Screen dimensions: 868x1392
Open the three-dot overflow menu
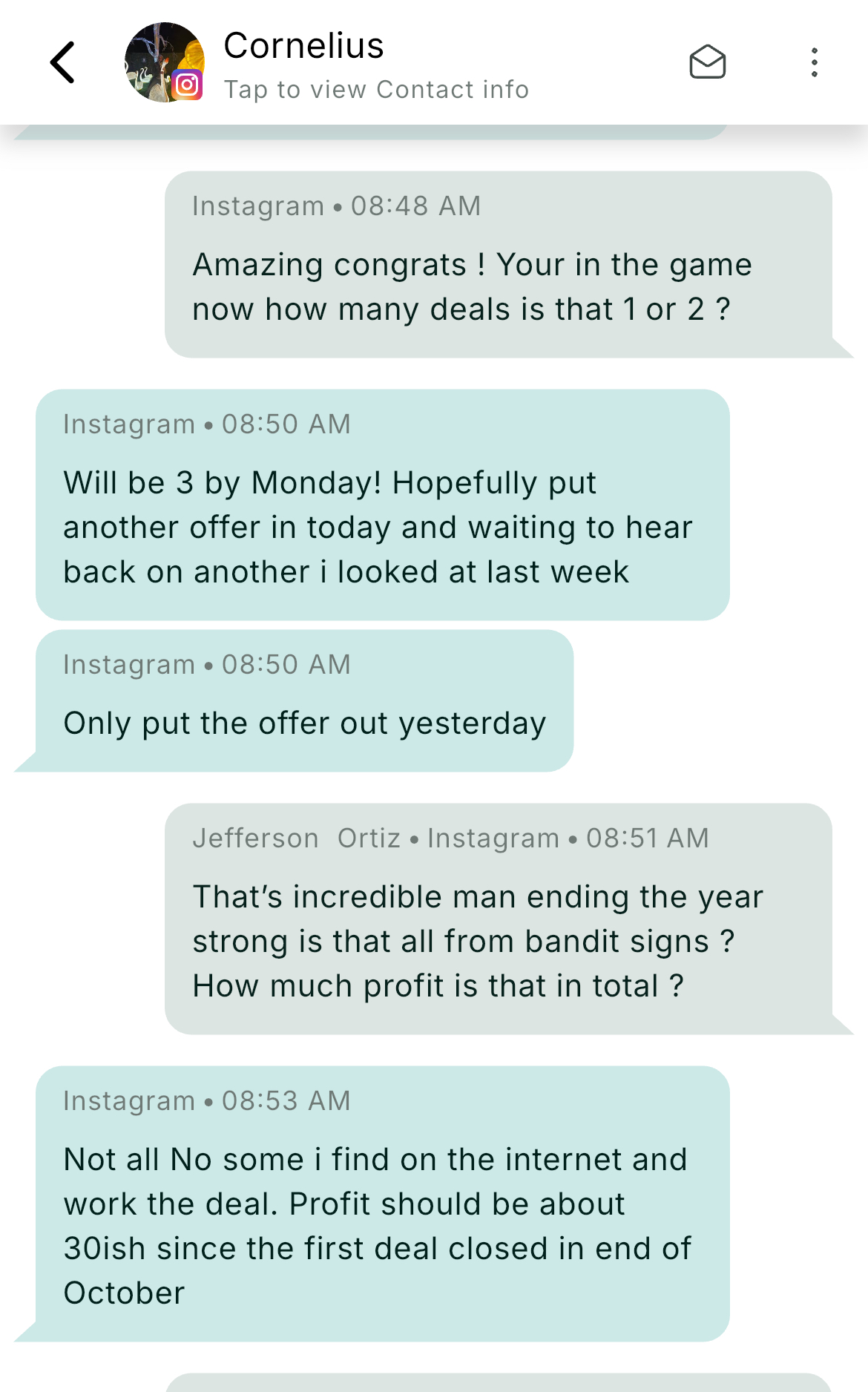point(814,62)
